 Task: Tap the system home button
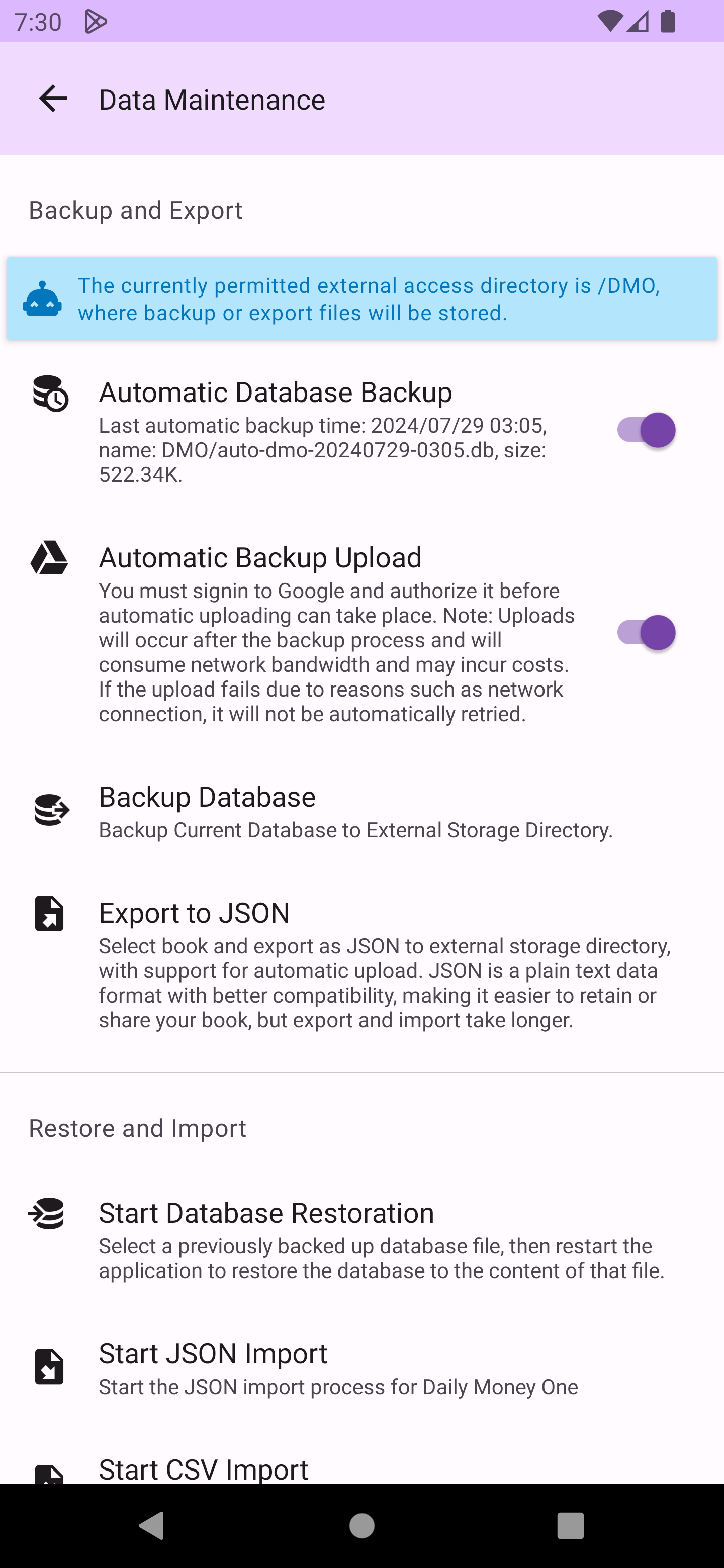361,1525
